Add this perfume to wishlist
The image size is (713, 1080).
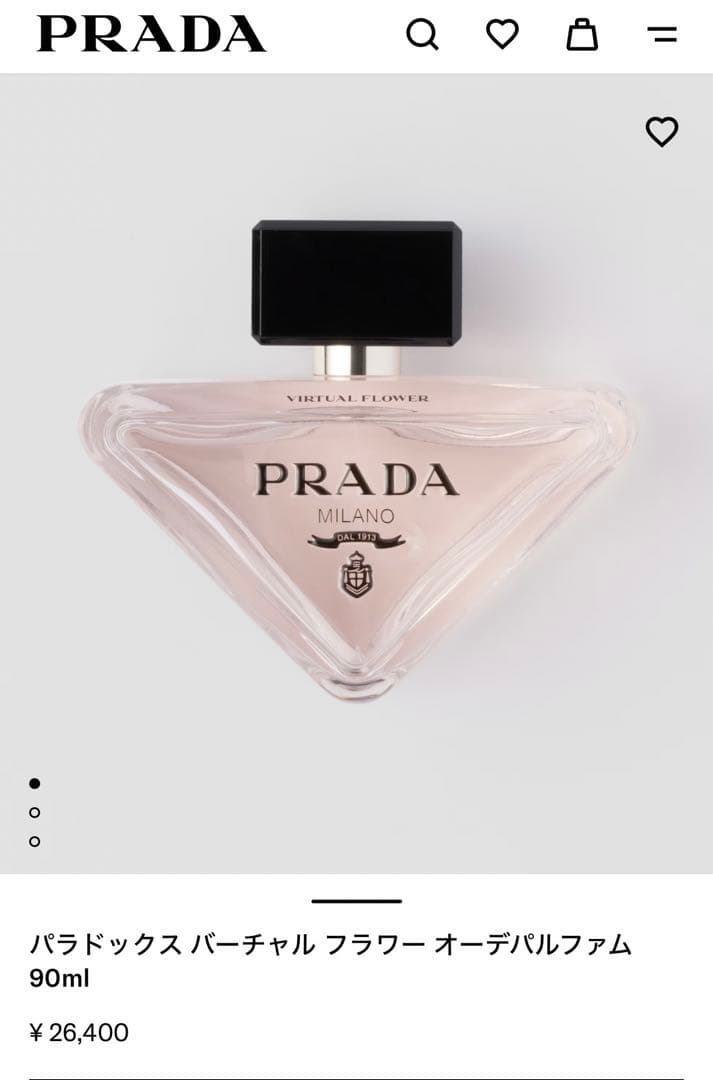click(661, 131)
